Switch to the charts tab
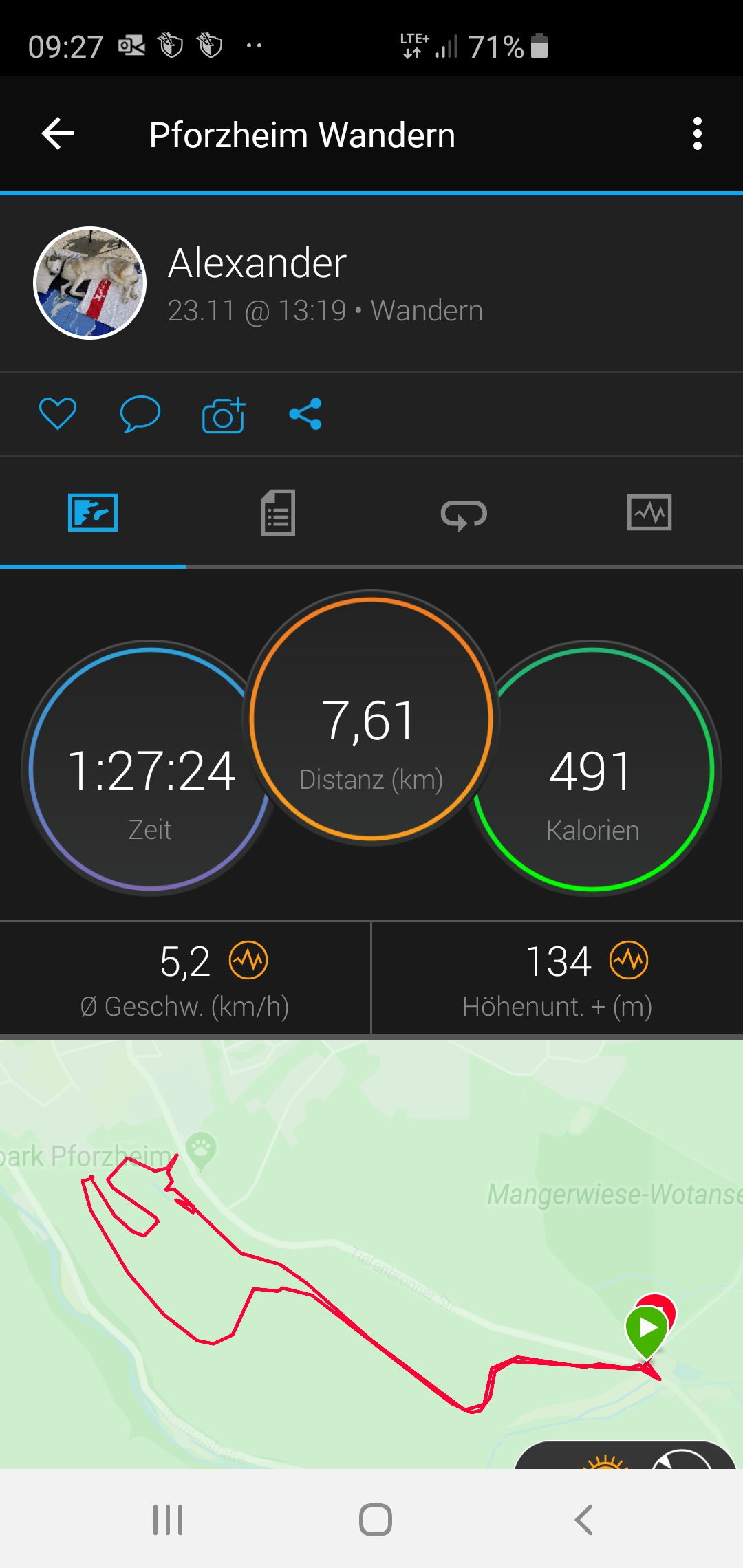Image resolution: width=743 pixels, height=1568 pixels. point(649,513)
